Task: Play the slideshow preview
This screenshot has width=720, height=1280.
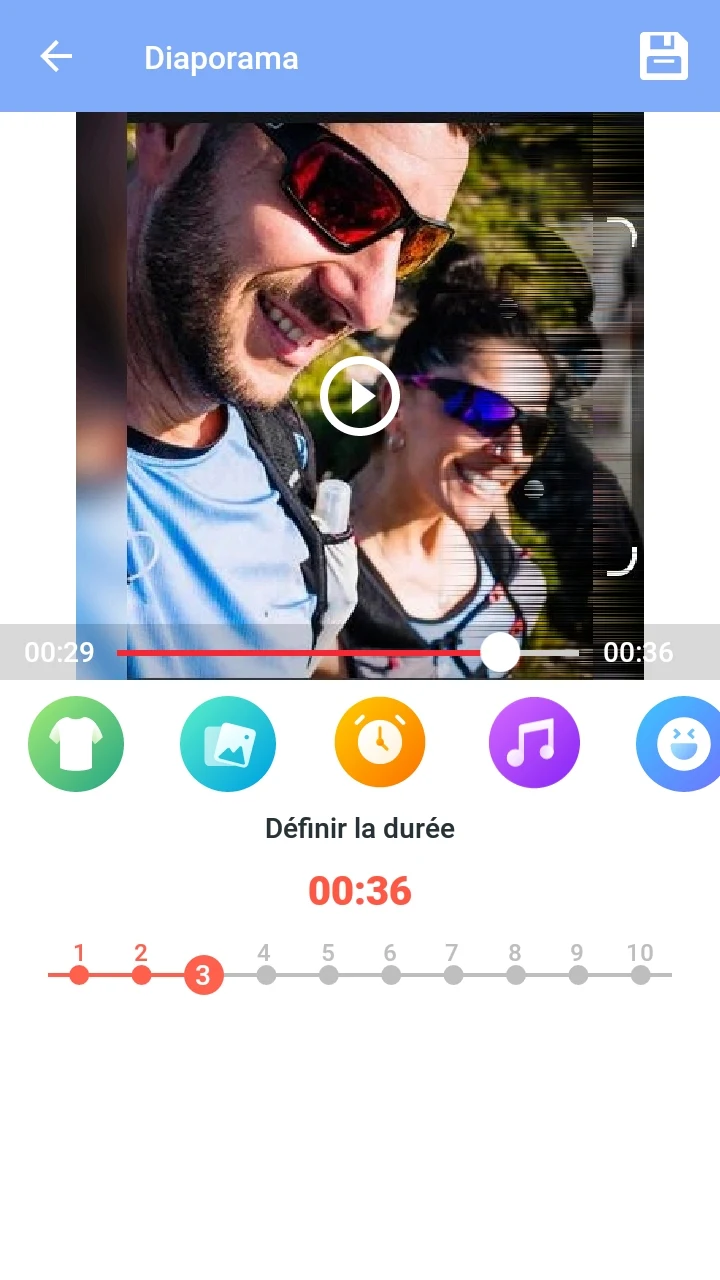Action: (360, 396)
